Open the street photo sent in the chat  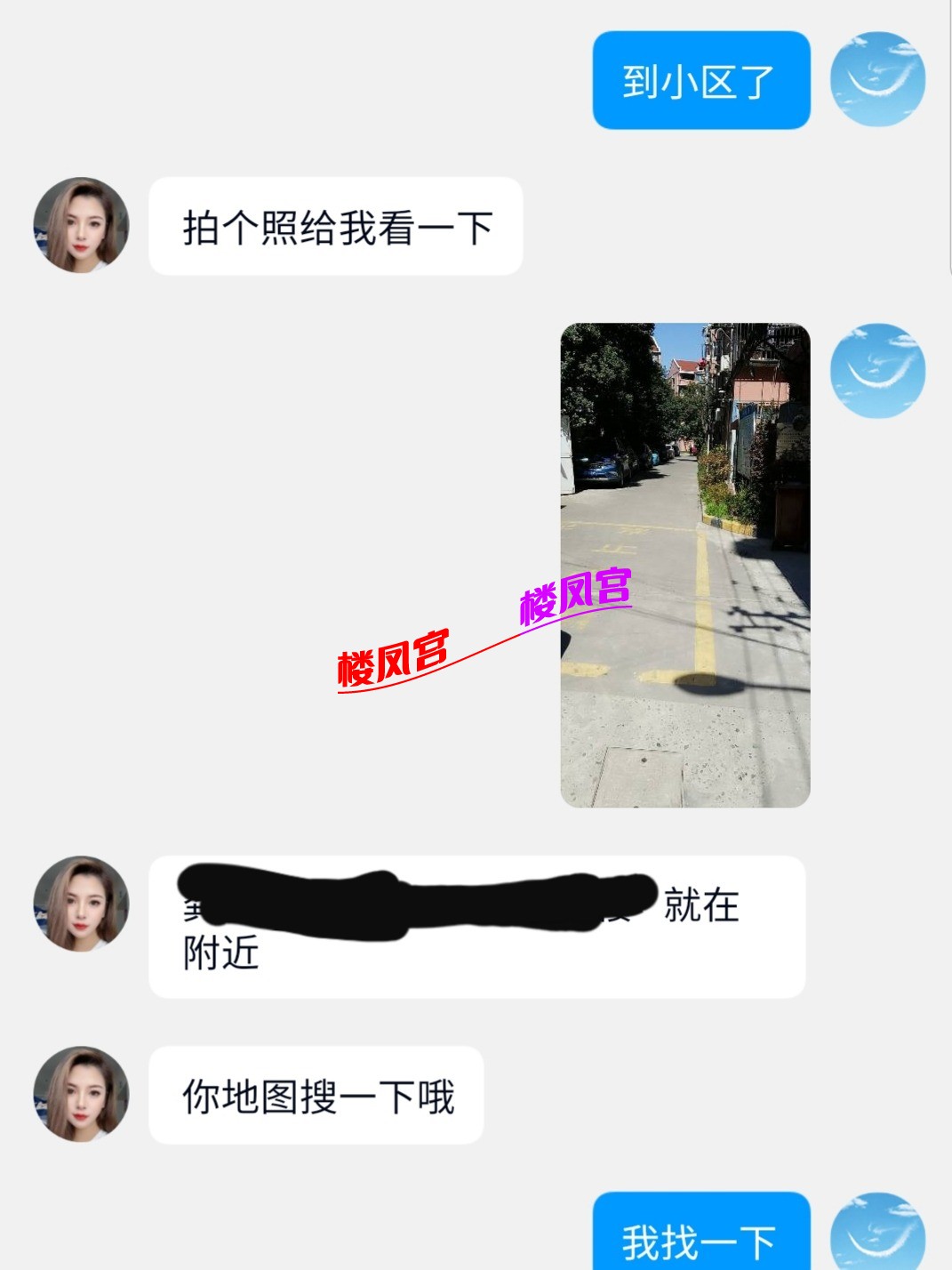pyautogui.click(x=684, y=565)
